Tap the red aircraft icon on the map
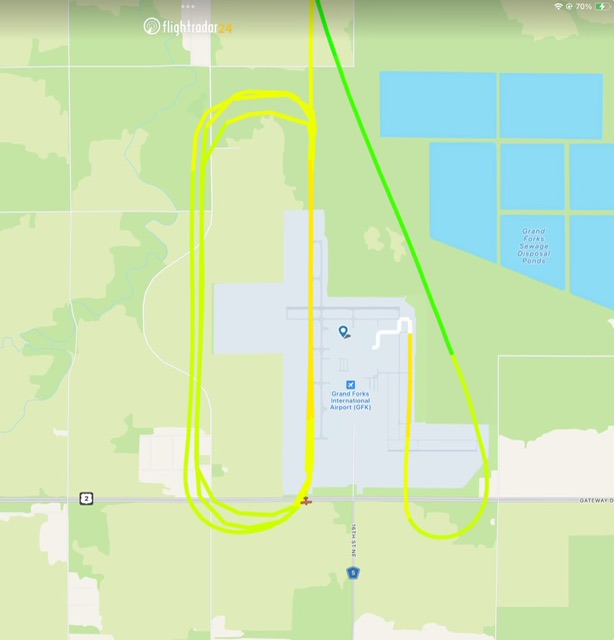Image resolution: width=614 pixels, height=640 pixels. 306,500
